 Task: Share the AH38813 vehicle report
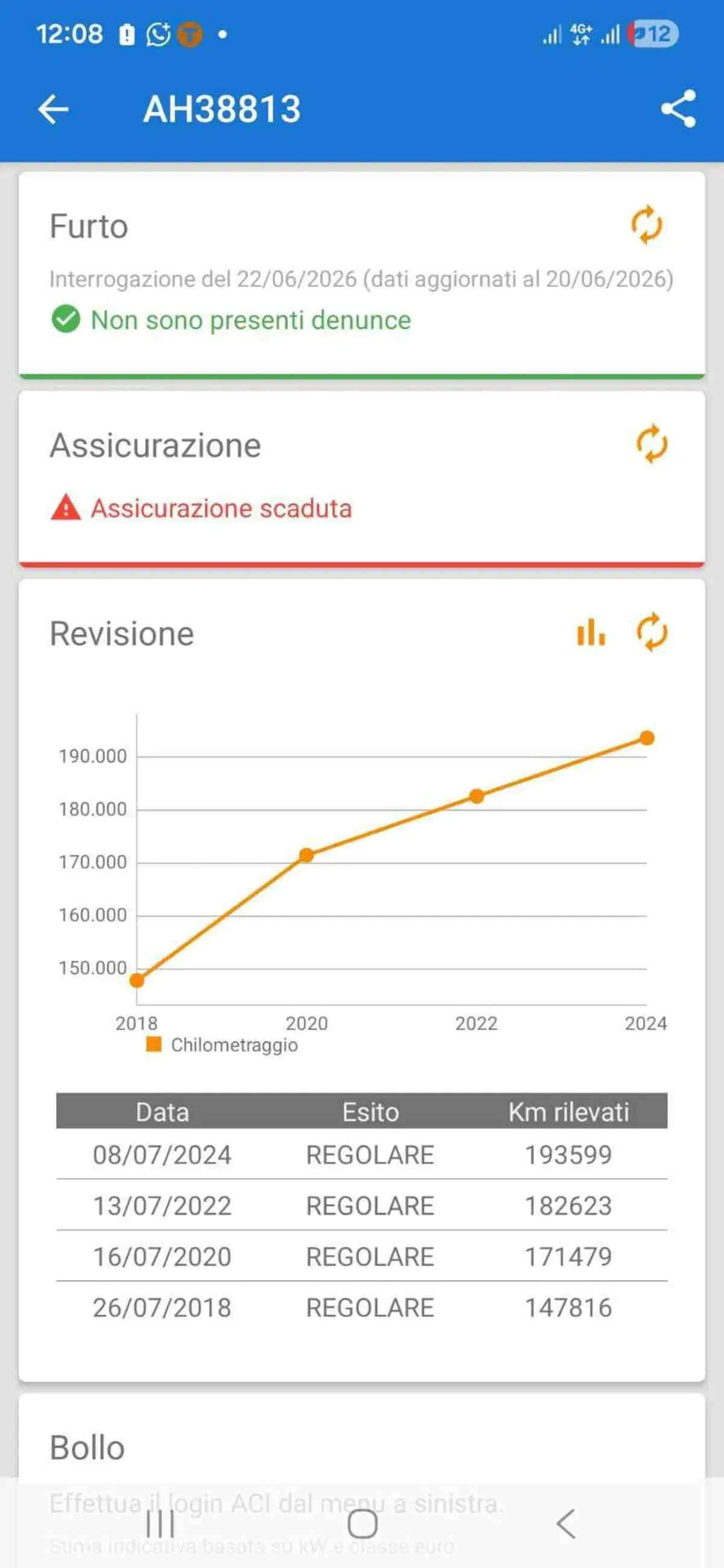(x=678, y=109)
